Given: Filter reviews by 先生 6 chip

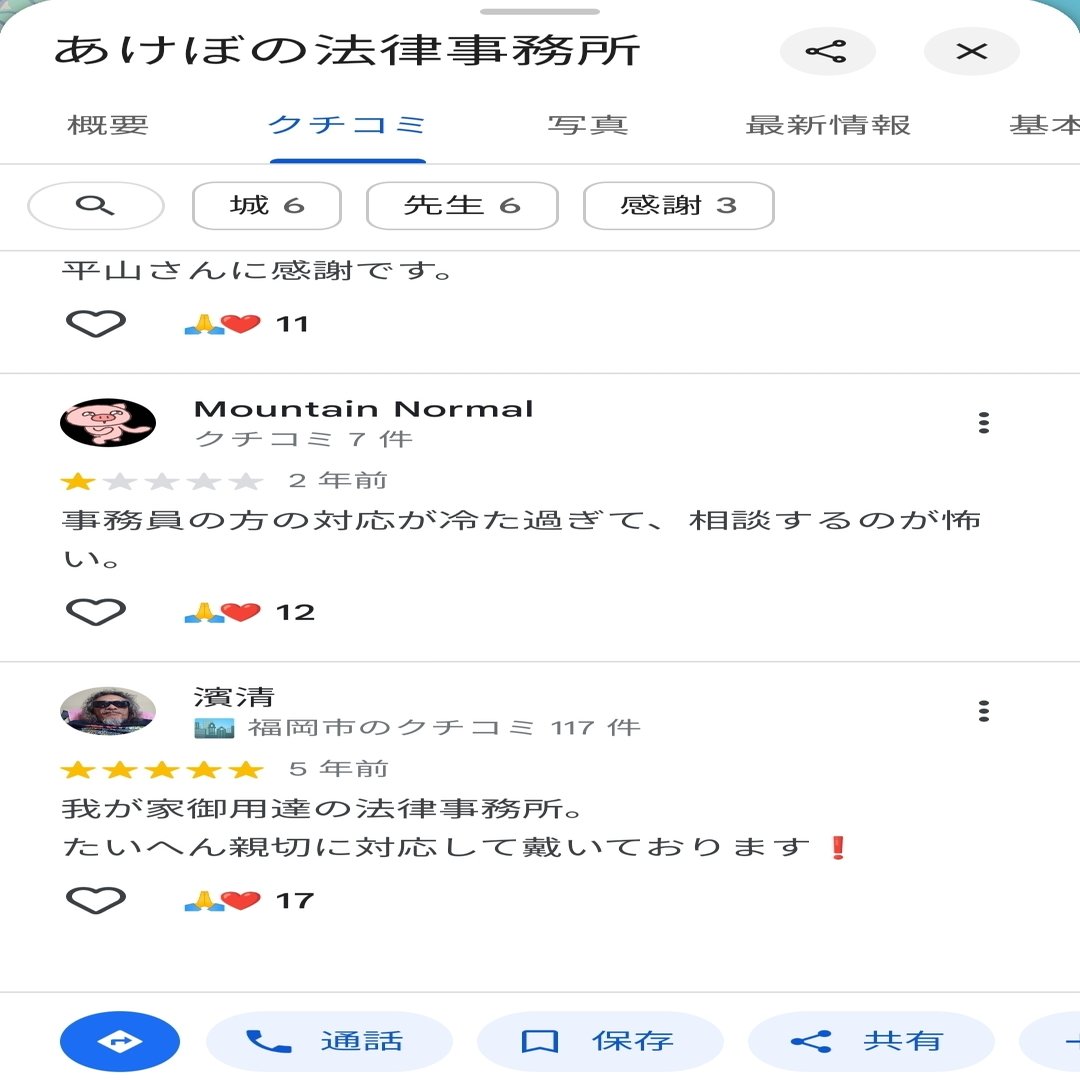Looking at the screenshot, I should 462,206.
